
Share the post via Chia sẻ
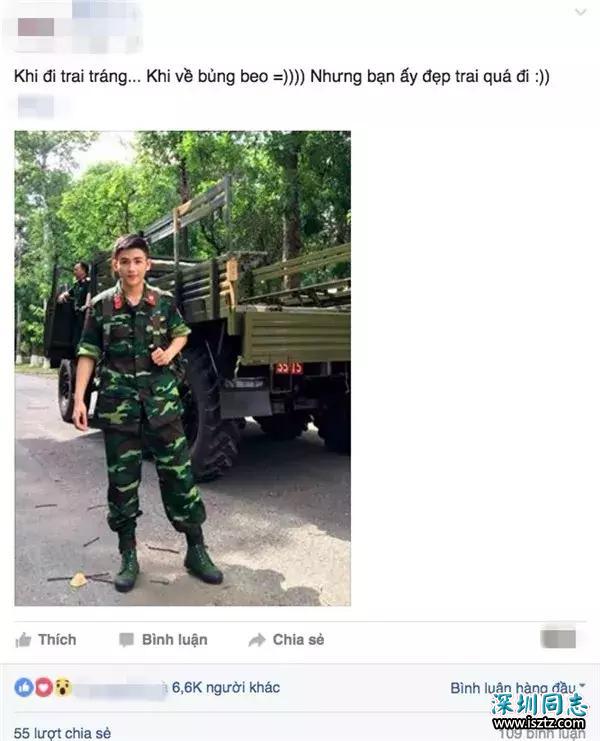286,640
